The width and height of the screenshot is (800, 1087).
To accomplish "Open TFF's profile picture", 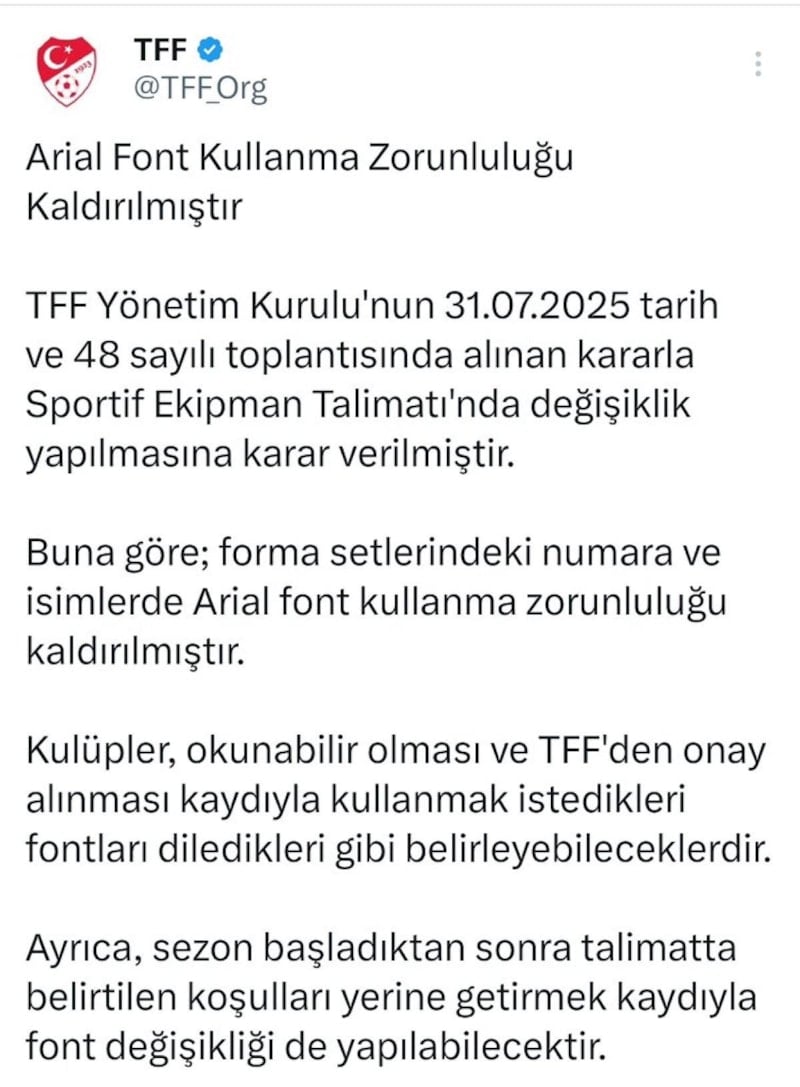I will (x=67, y=71).
